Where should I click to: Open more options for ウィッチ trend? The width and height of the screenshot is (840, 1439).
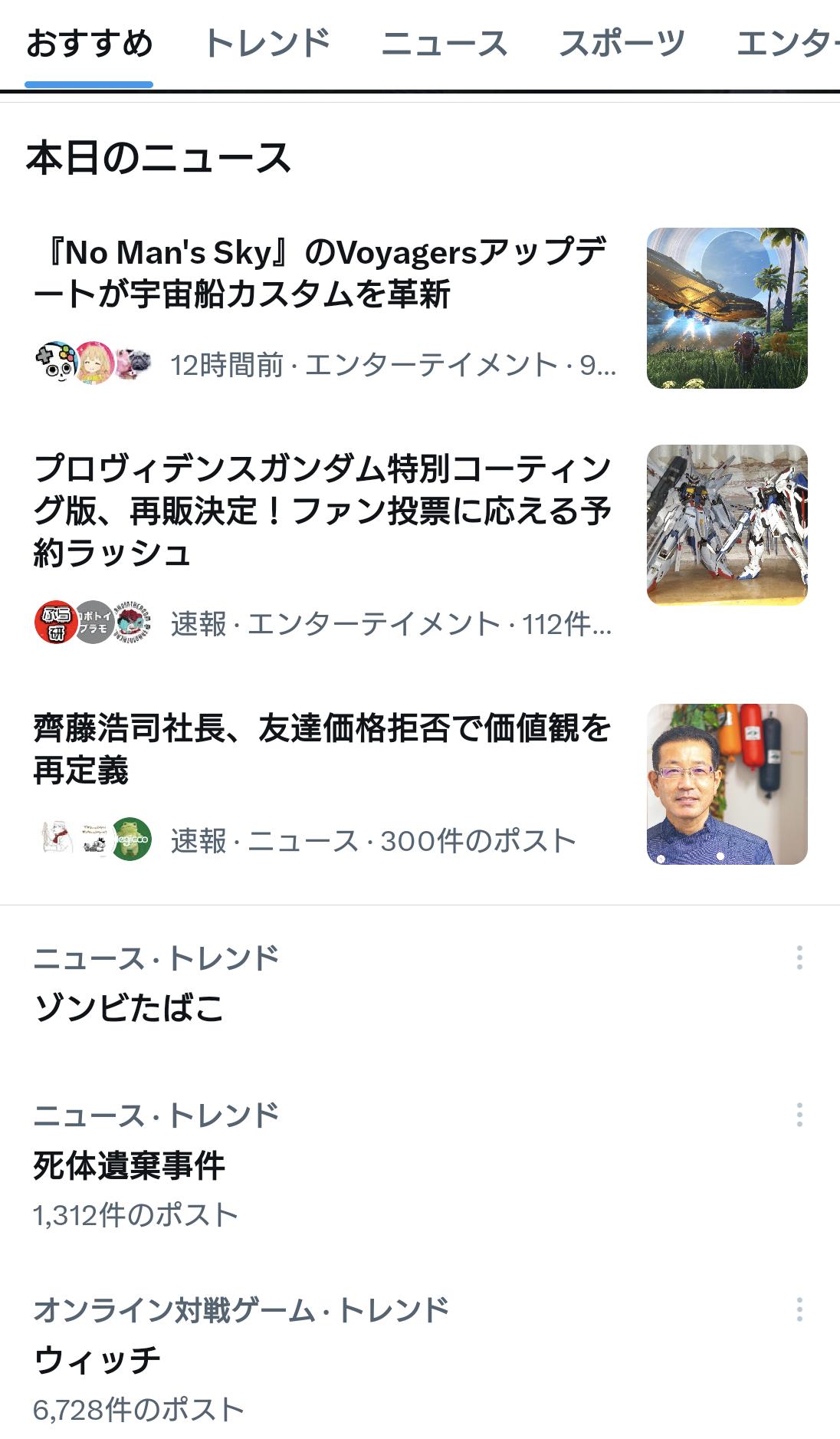pyautogui.click(x=799, y=1309)
